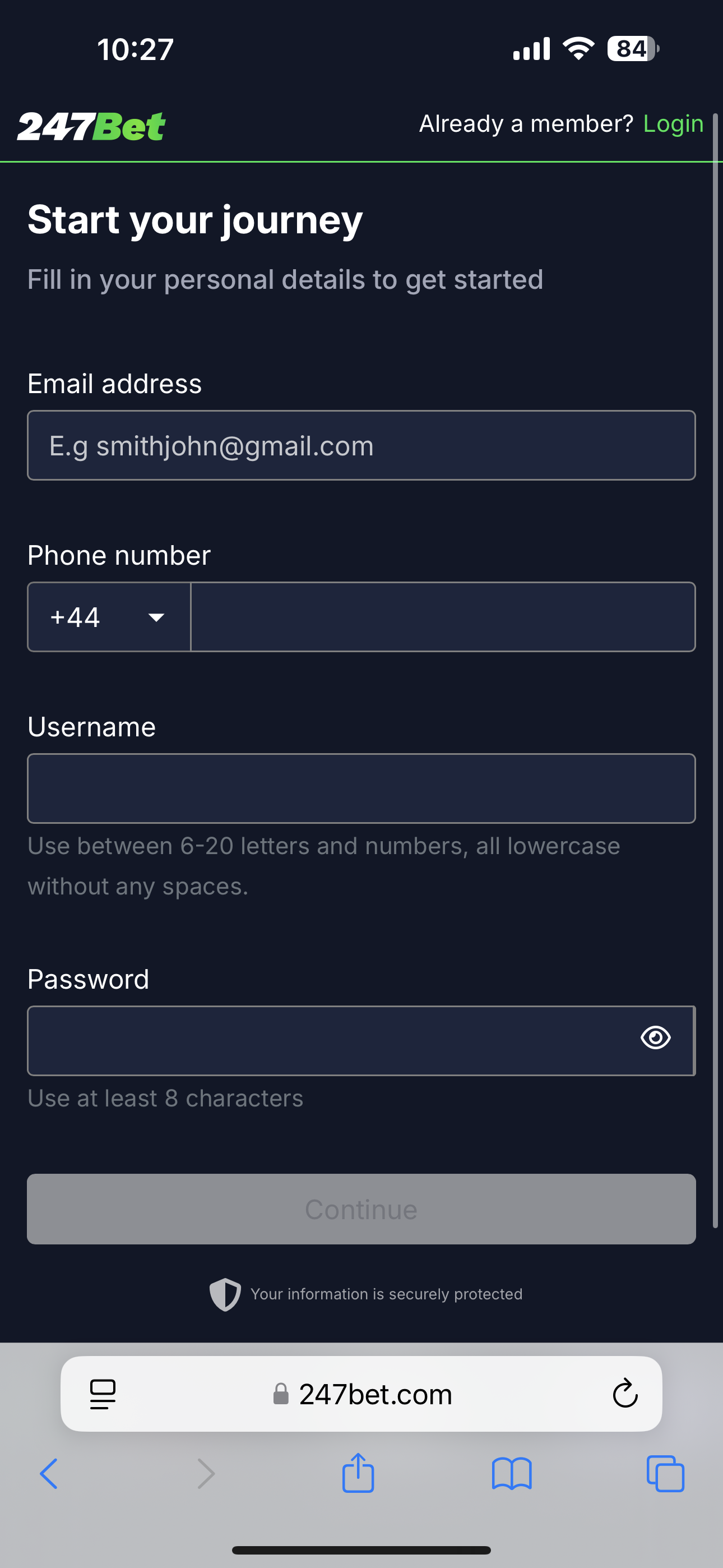Tap the dropdown arrow beside +44
The image size is (723, 1568).
156,617
